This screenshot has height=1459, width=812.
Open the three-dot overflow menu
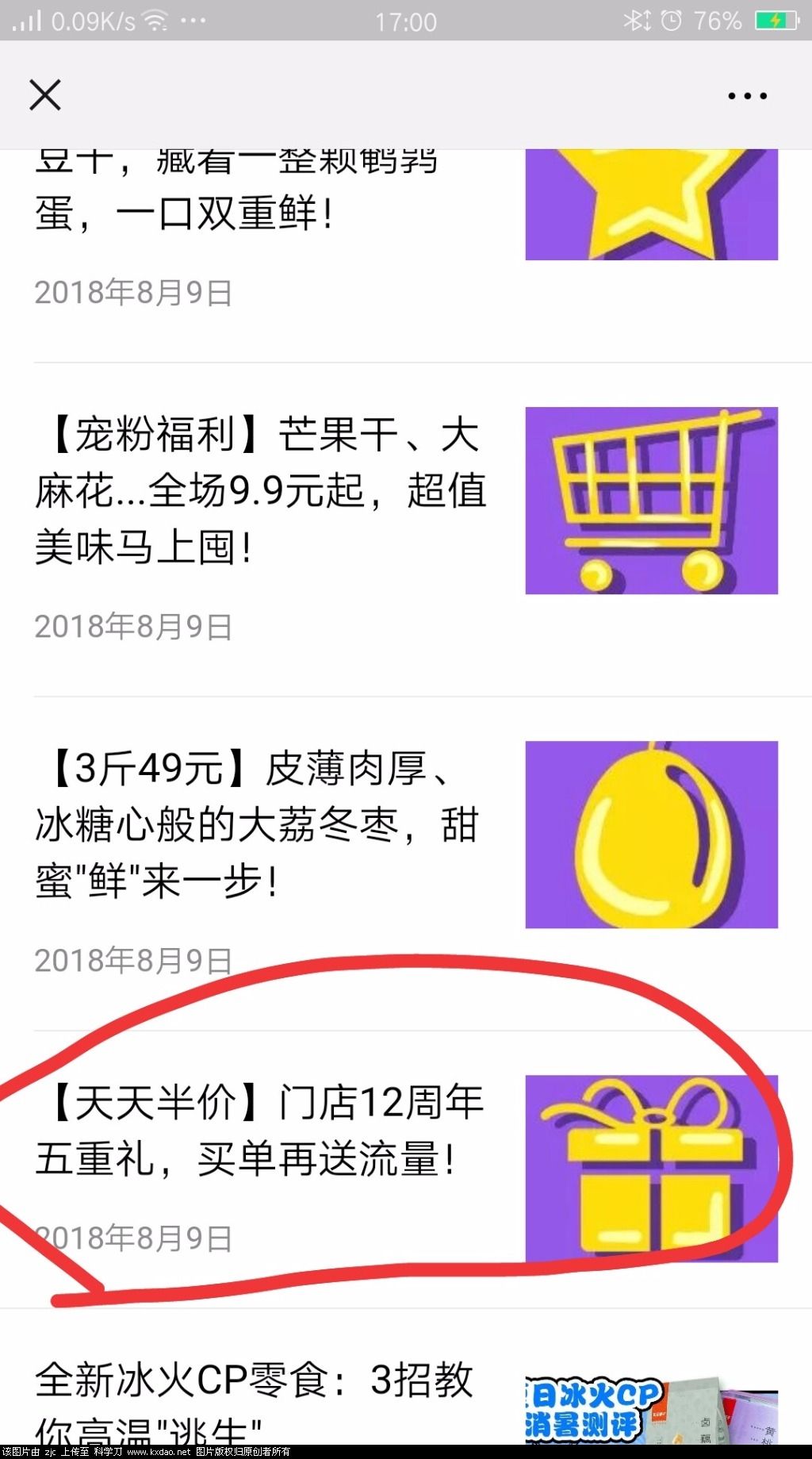[x=747, y=96]
